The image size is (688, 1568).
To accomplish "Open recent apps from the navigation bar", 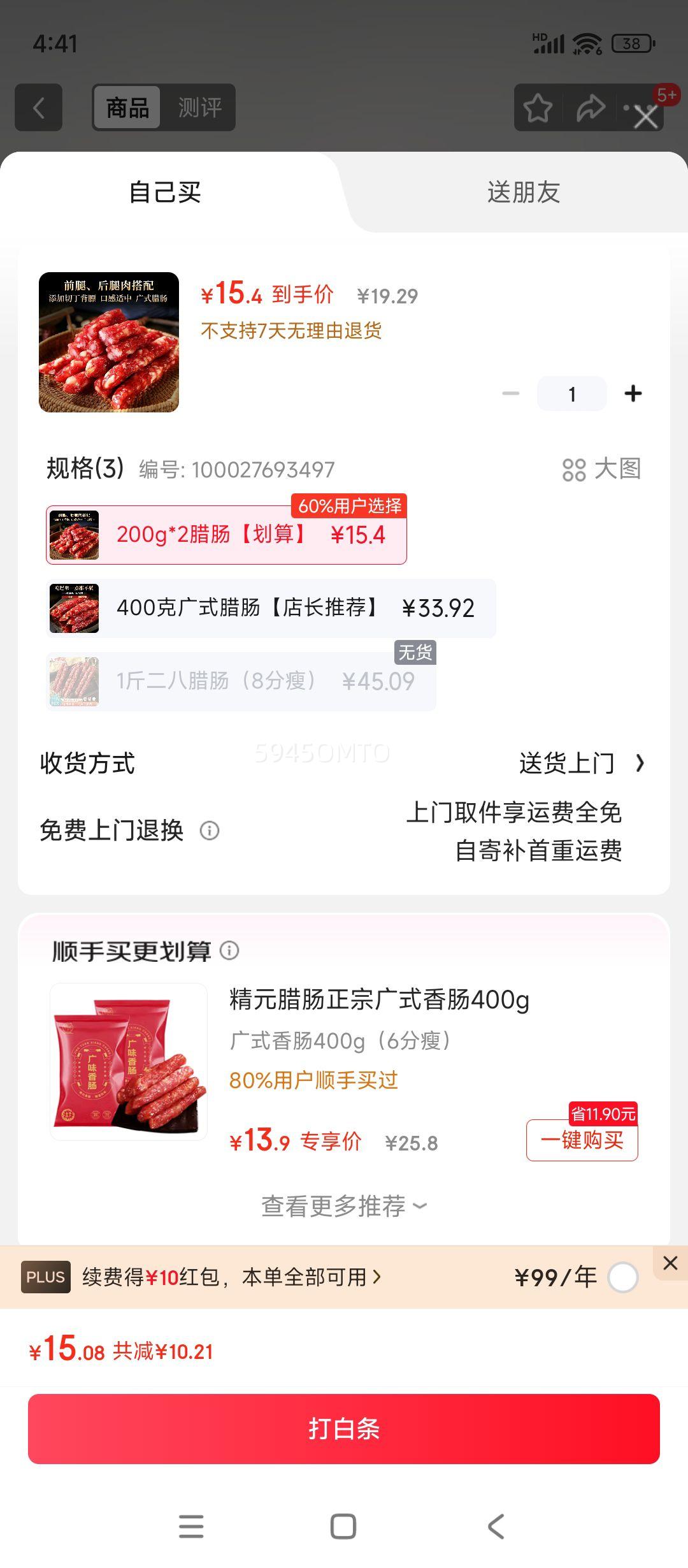I will point(191,1527).
